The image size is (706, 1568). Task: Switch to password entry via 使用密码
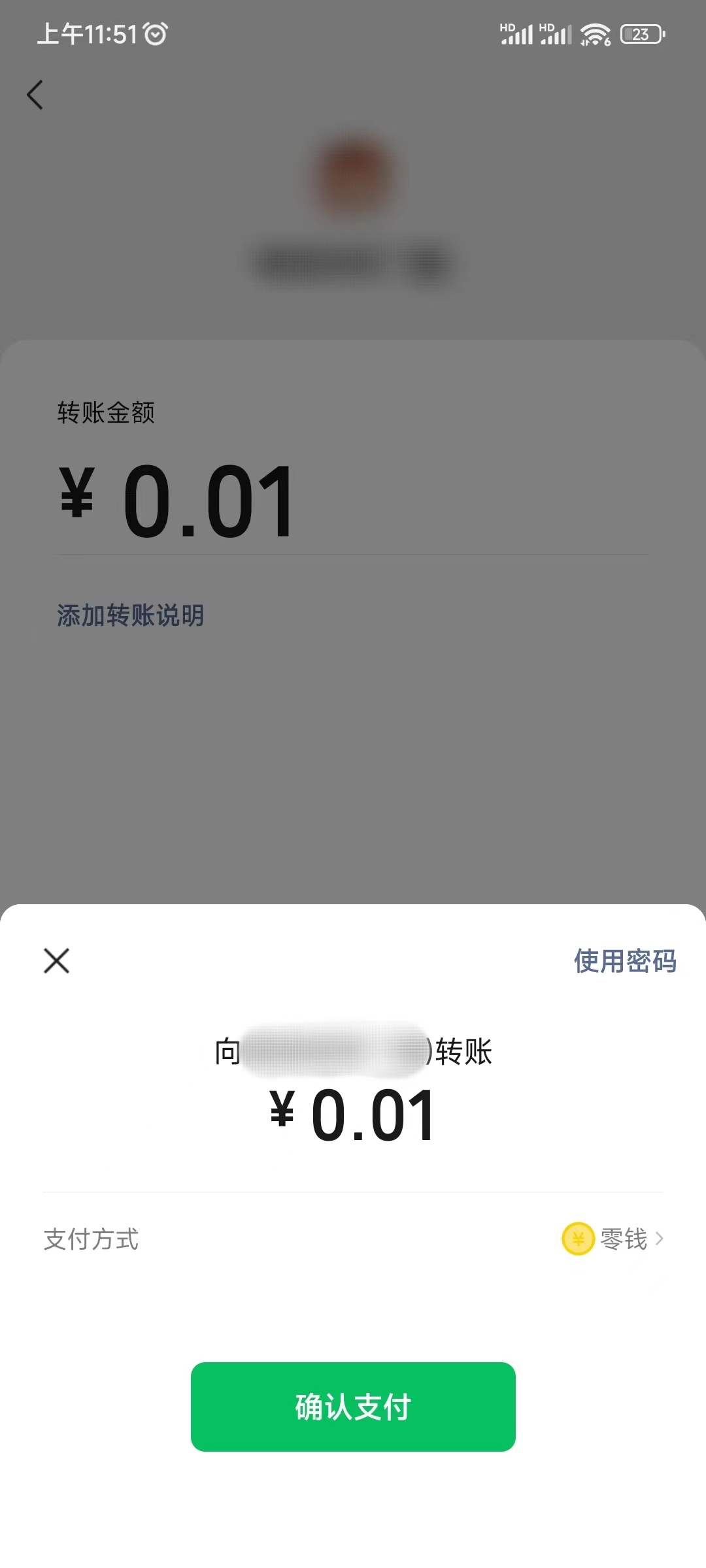tap(625, 961)
